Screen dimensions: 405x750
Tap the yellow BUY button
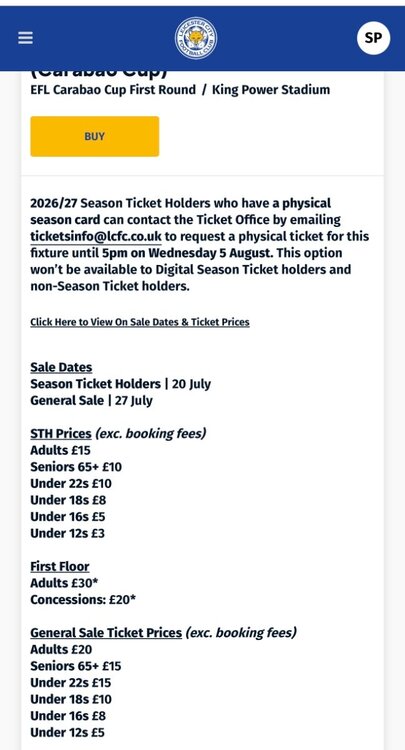coord(95,136)
